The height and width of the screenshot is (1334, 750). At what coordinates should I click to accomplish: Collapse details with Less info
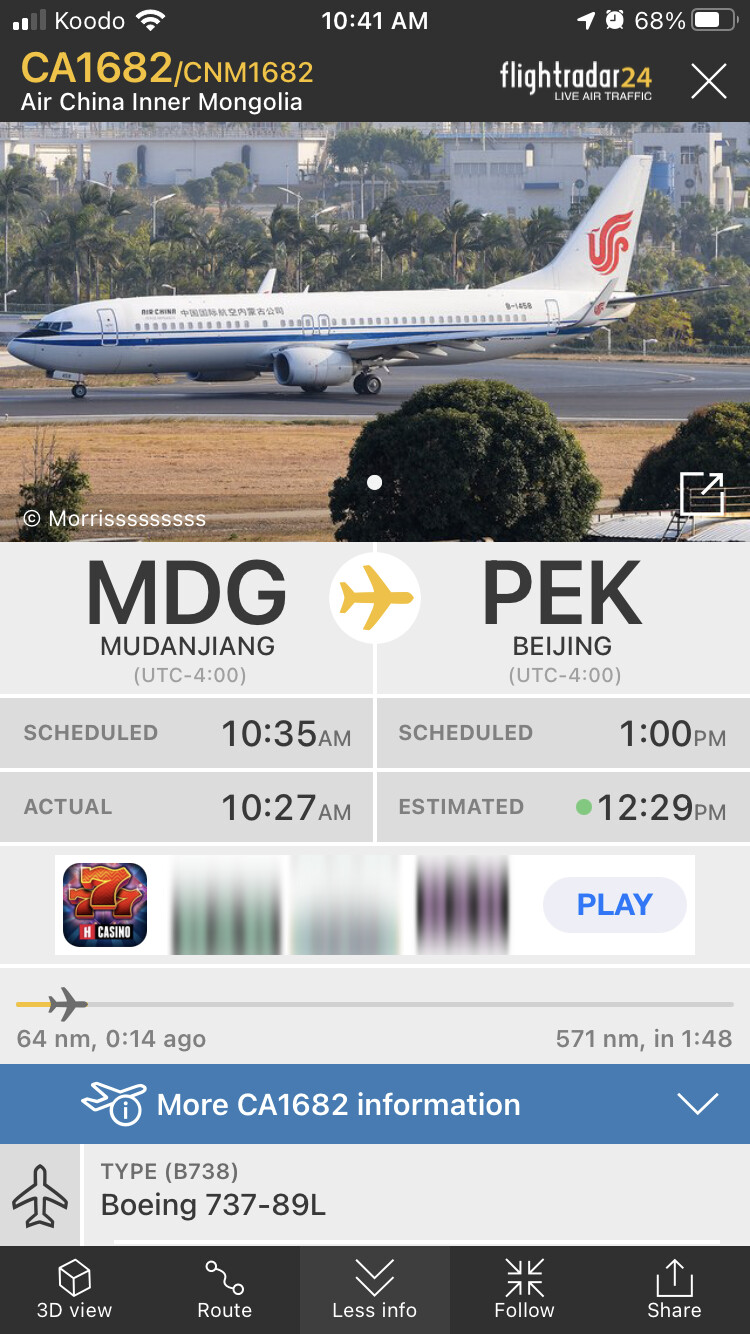tap(375, 1290)
